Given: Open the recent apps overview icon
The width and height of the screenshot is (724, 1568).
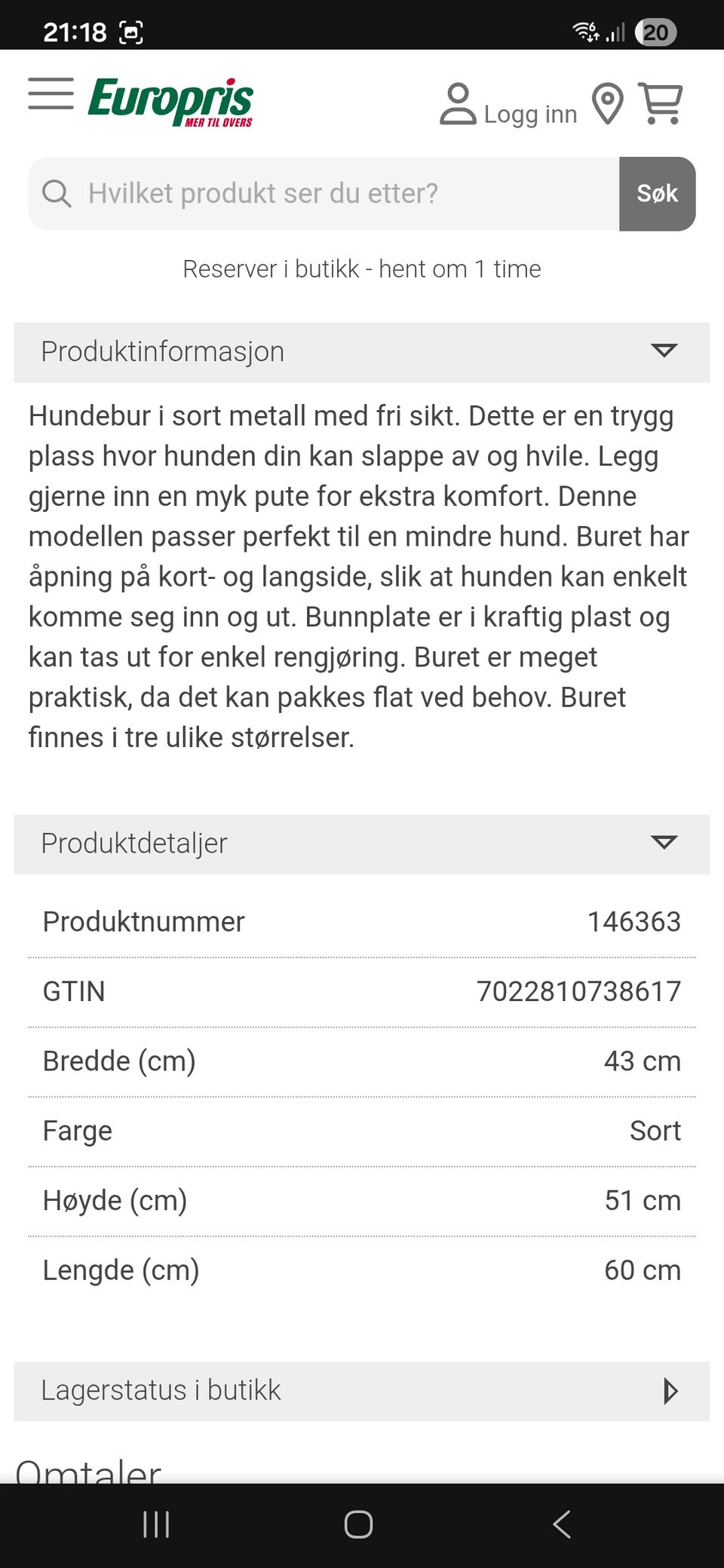Looking at the screenshot, I should 155,1524.
